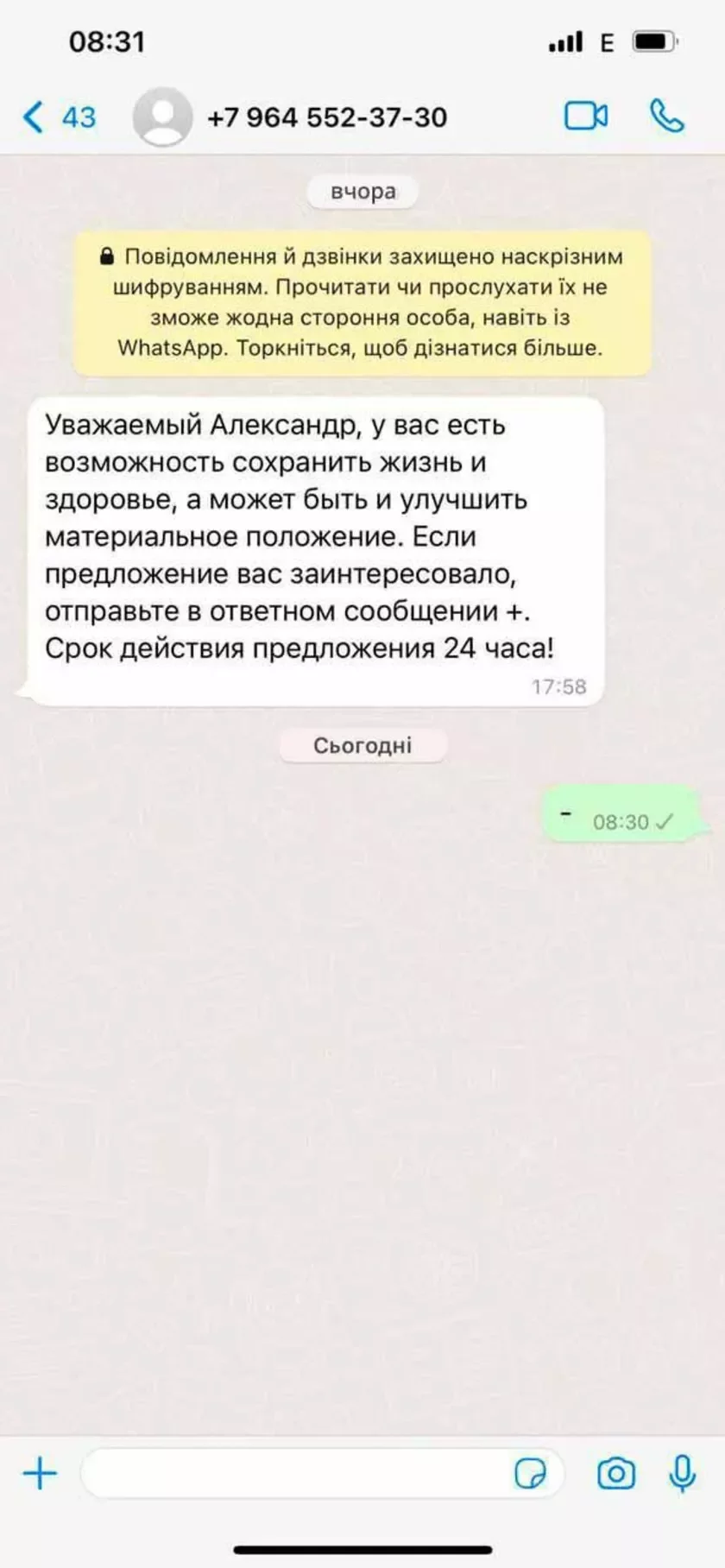Image resolution: width=725 pixels, height=1568 pixels.
Task: Start a voice call
Action: [666, 117]
